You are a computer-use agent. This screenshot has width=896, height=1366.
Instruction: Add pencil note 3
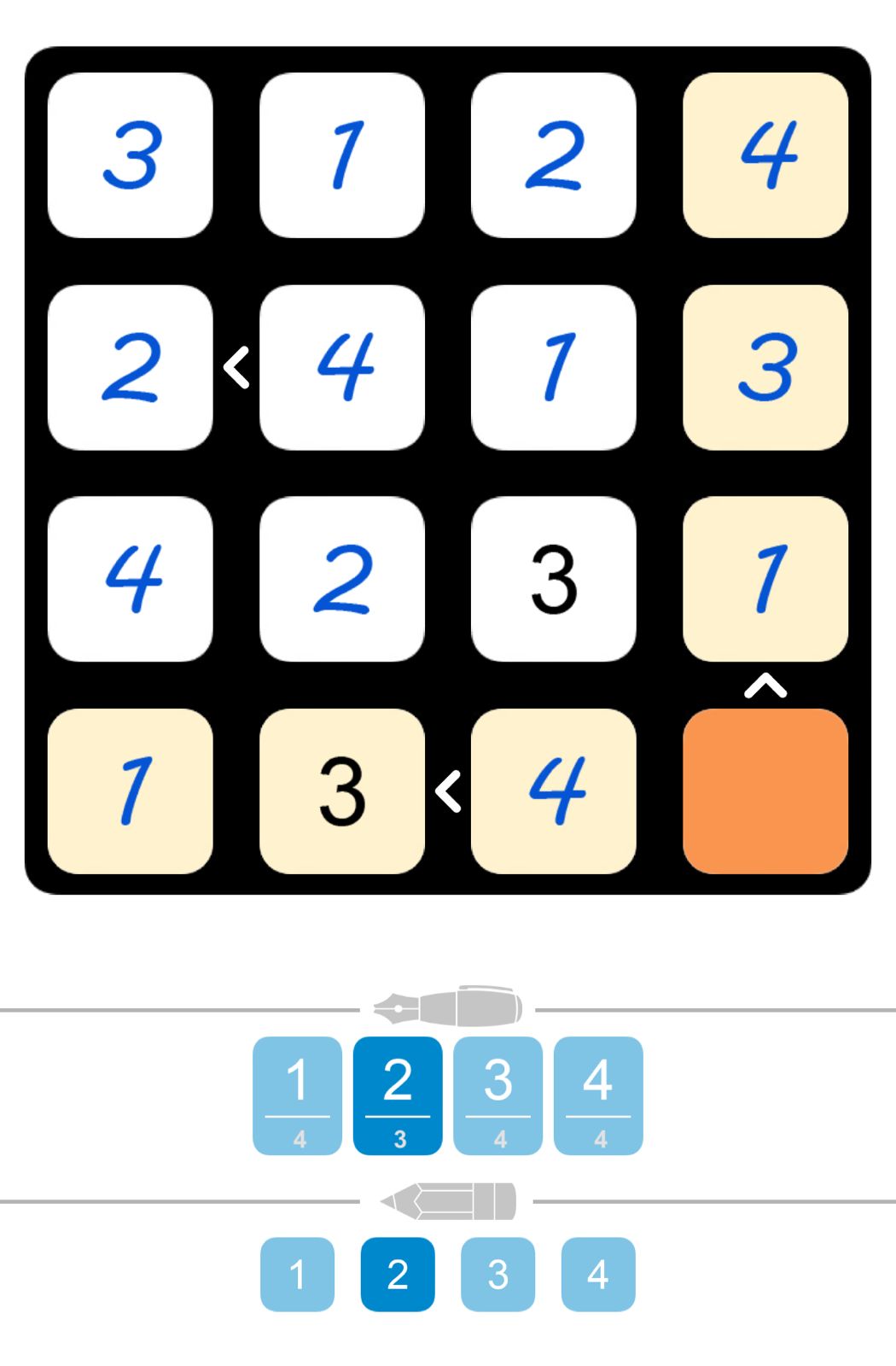pos(497,1274)
